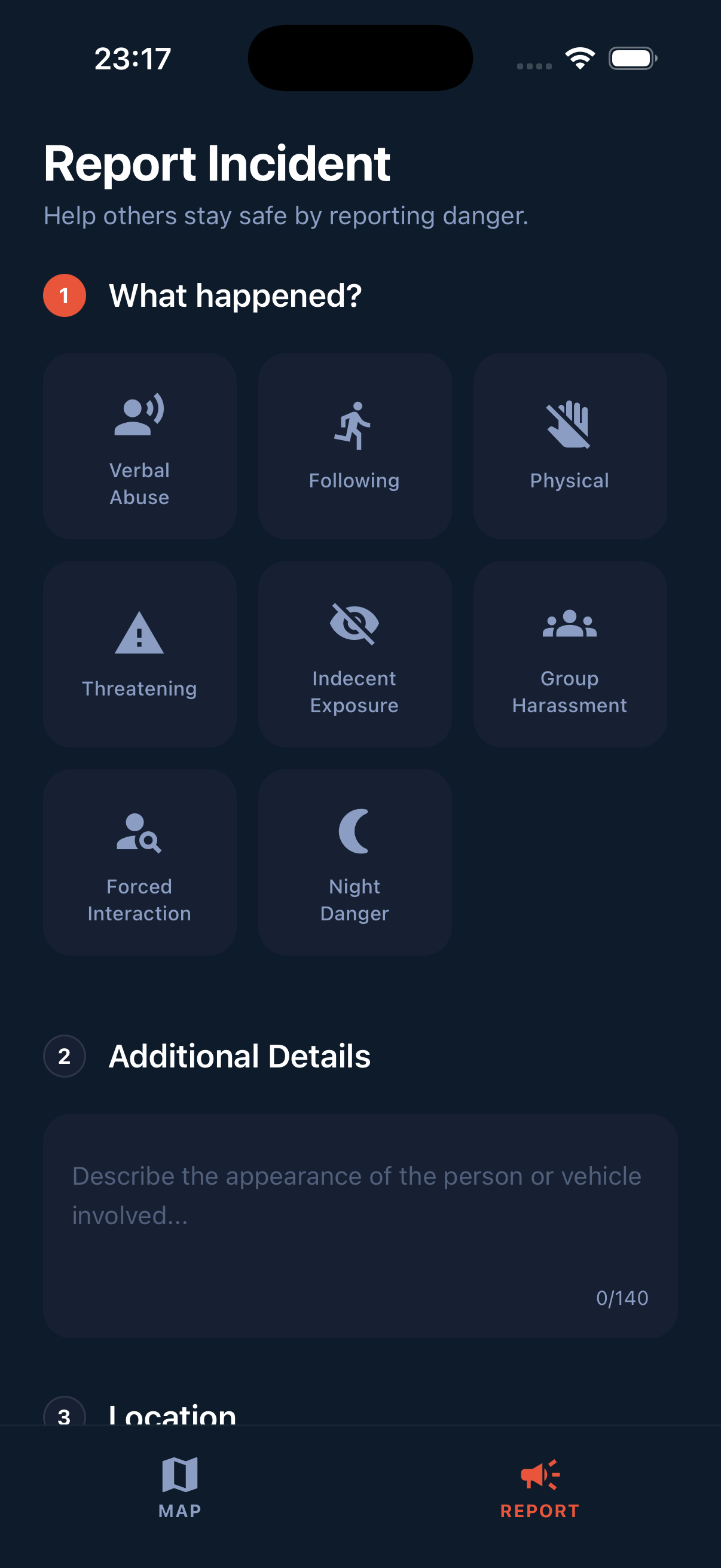Select the Verbal Abuse incident type
721x1568 pixels.
point(139,446)
